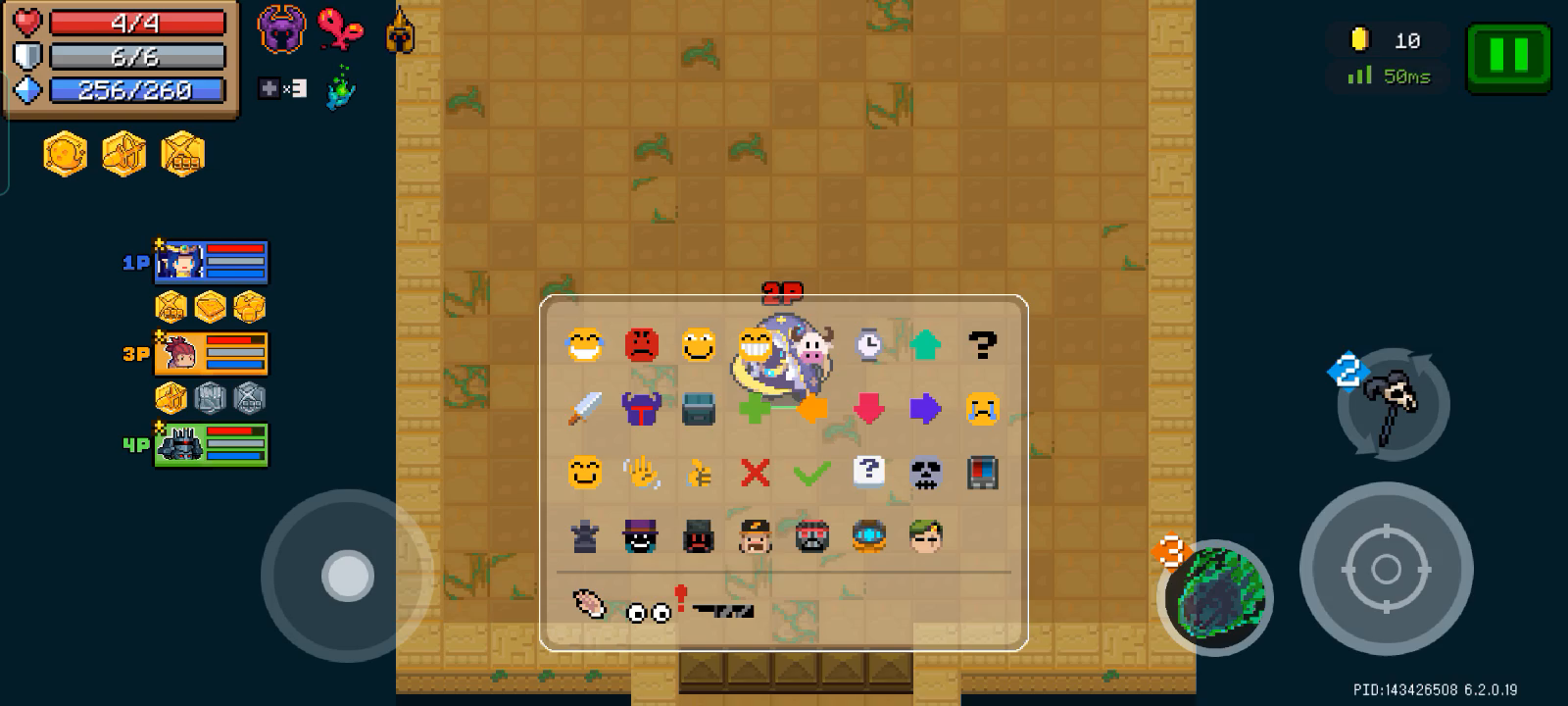This screenshot has width=1568, height=706.
Task: Fire using the crosshair attack button
Action: point(1386,569)
